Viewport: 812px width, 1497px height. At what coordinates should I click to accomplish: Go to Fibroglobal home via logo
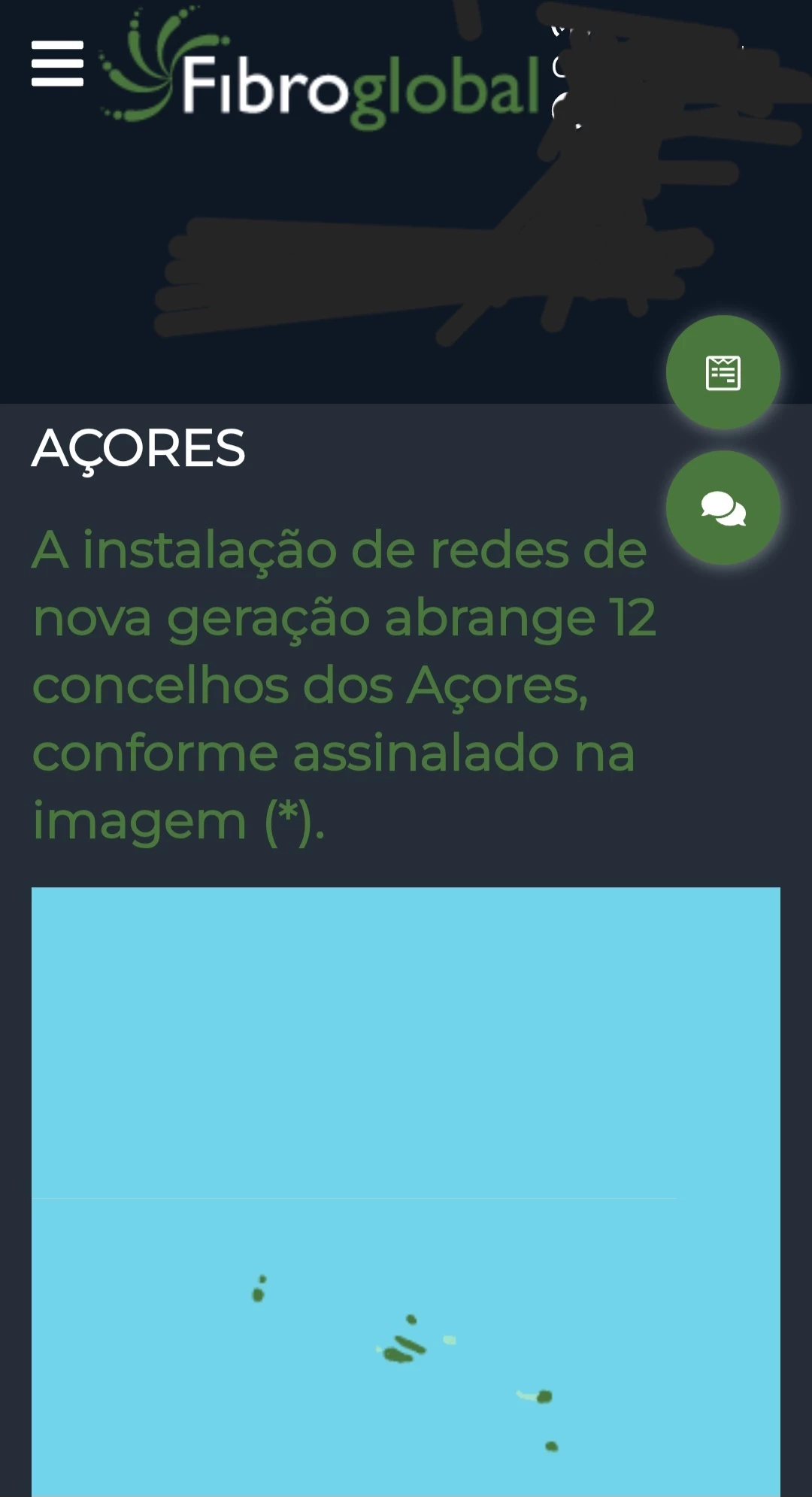(x=322, y=71)
